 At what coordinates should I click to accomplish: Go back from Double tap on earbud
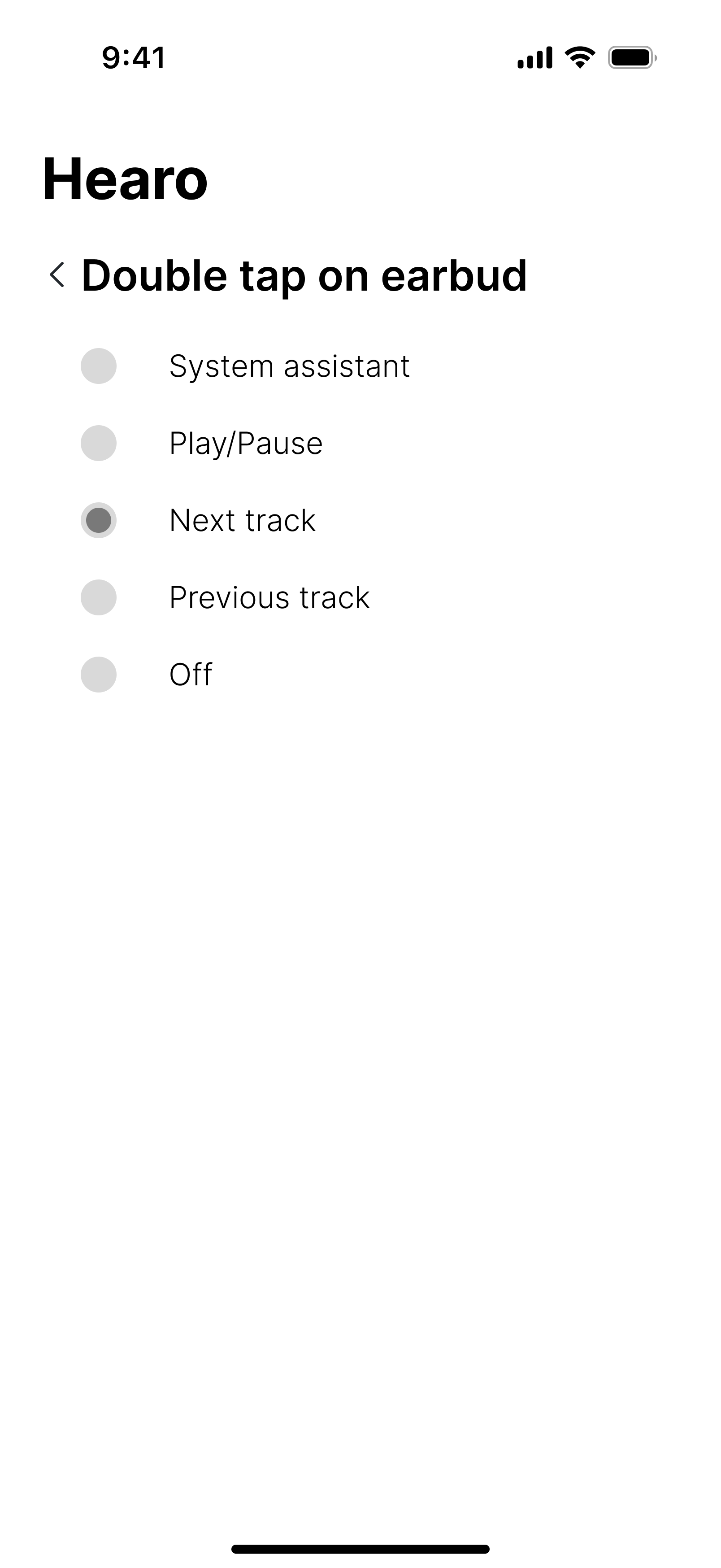pyautogui.click(x=57, y=274)
